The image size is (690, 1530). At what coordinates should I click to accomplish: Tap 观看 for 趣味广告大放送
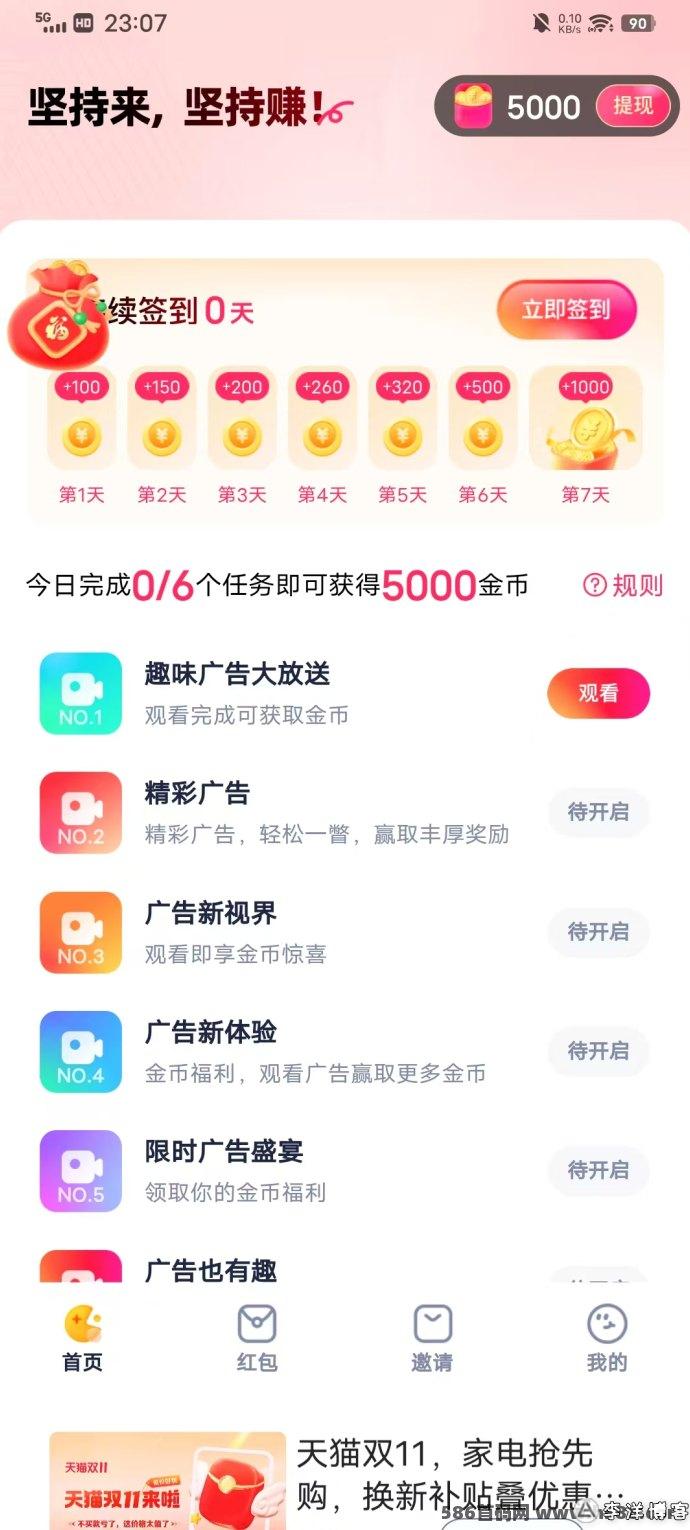(598, 693)
